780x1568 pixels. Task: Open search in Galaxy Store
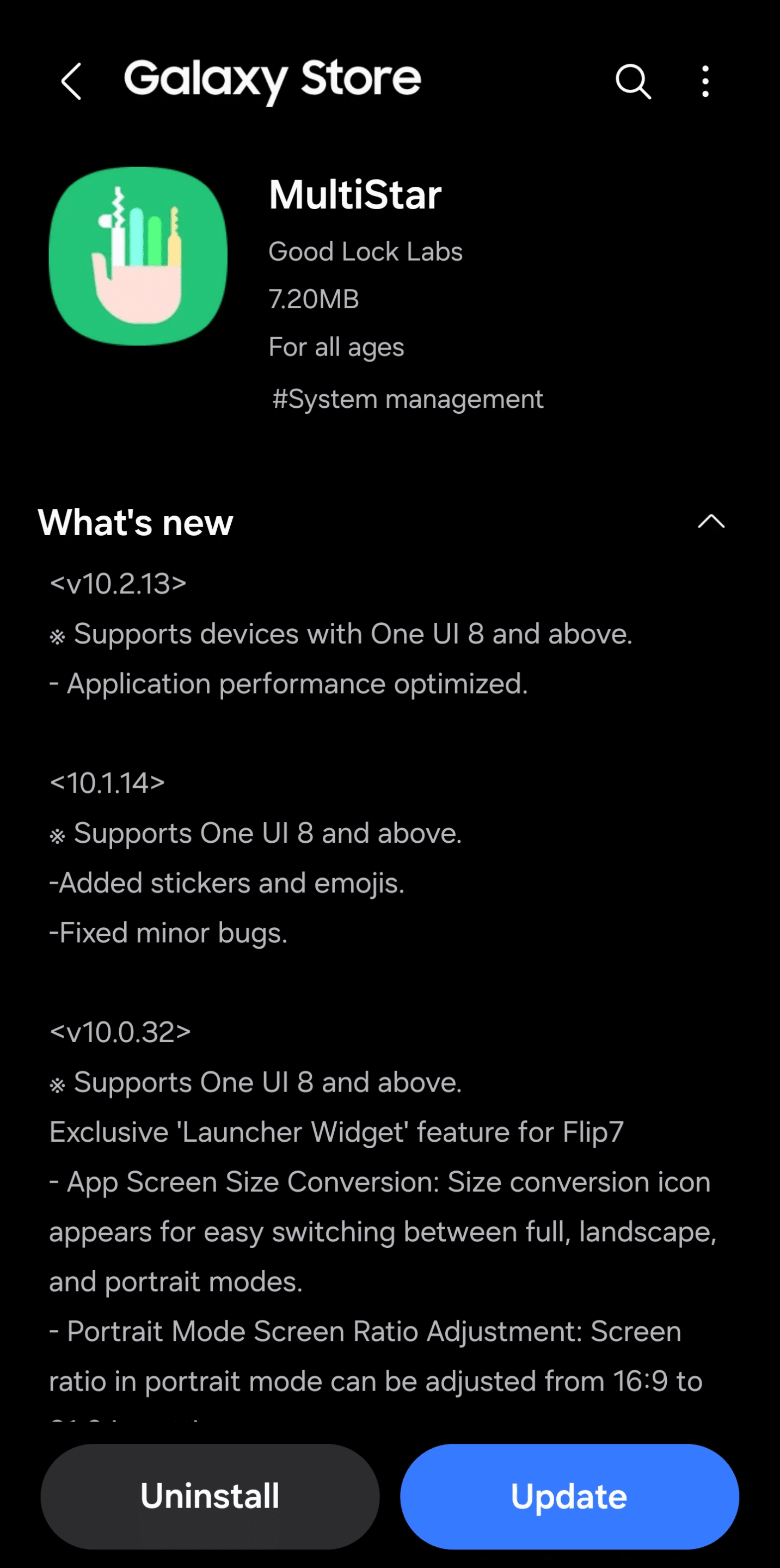tap(632, 81)
